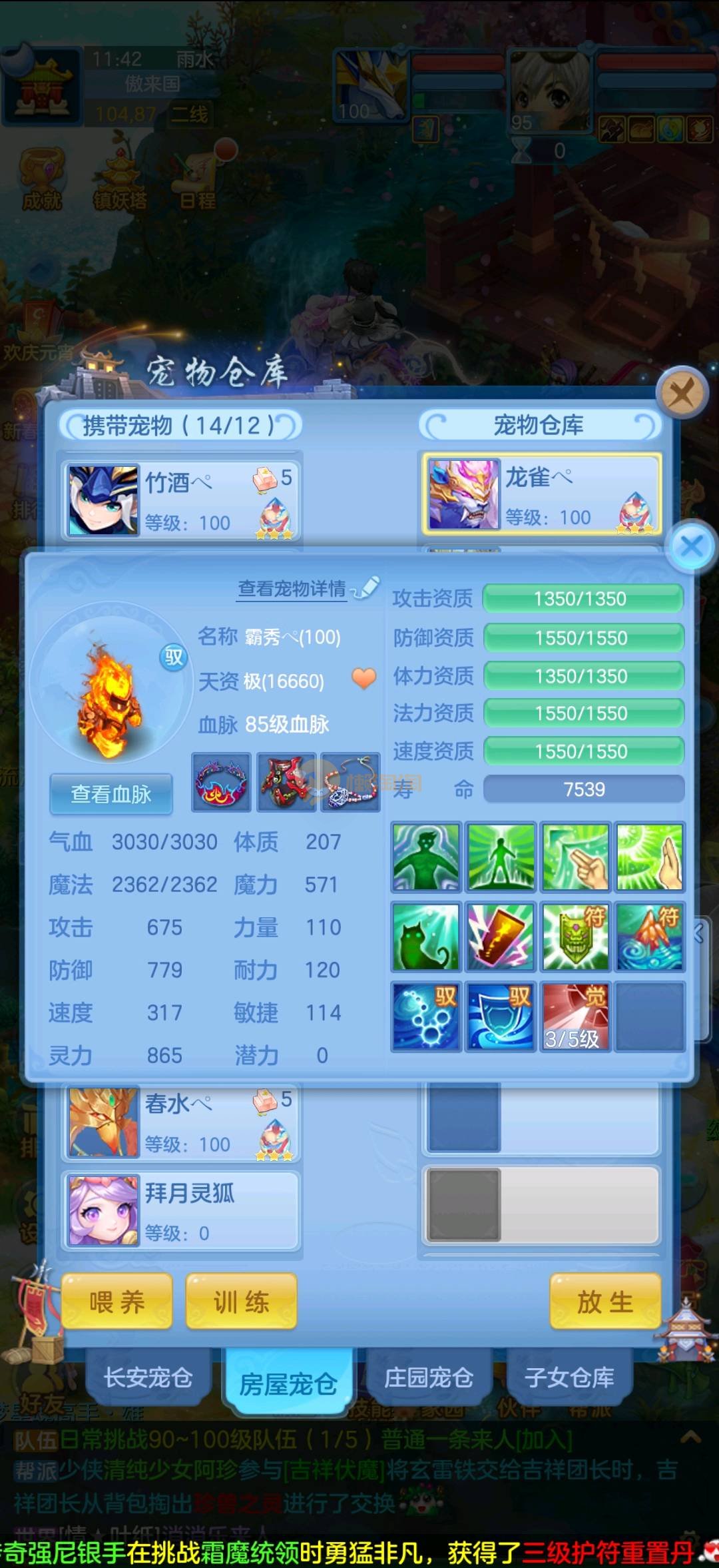Tap the orange heart favorite icon
The width and height of the screenshot is (719, 1568).
click(363, 679)
